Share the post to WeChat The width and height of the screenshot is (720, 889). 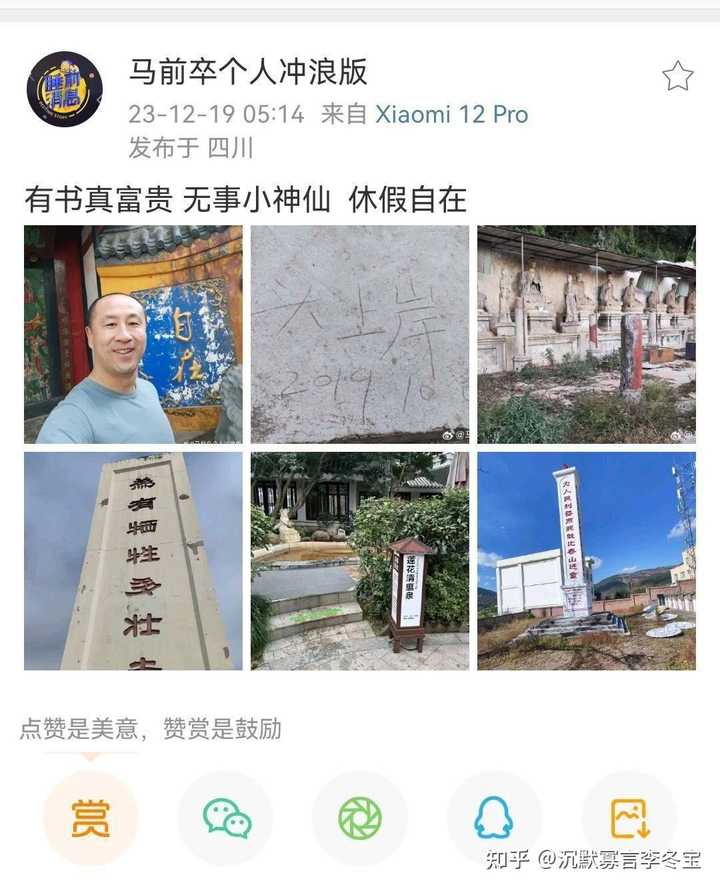(226, 818)
